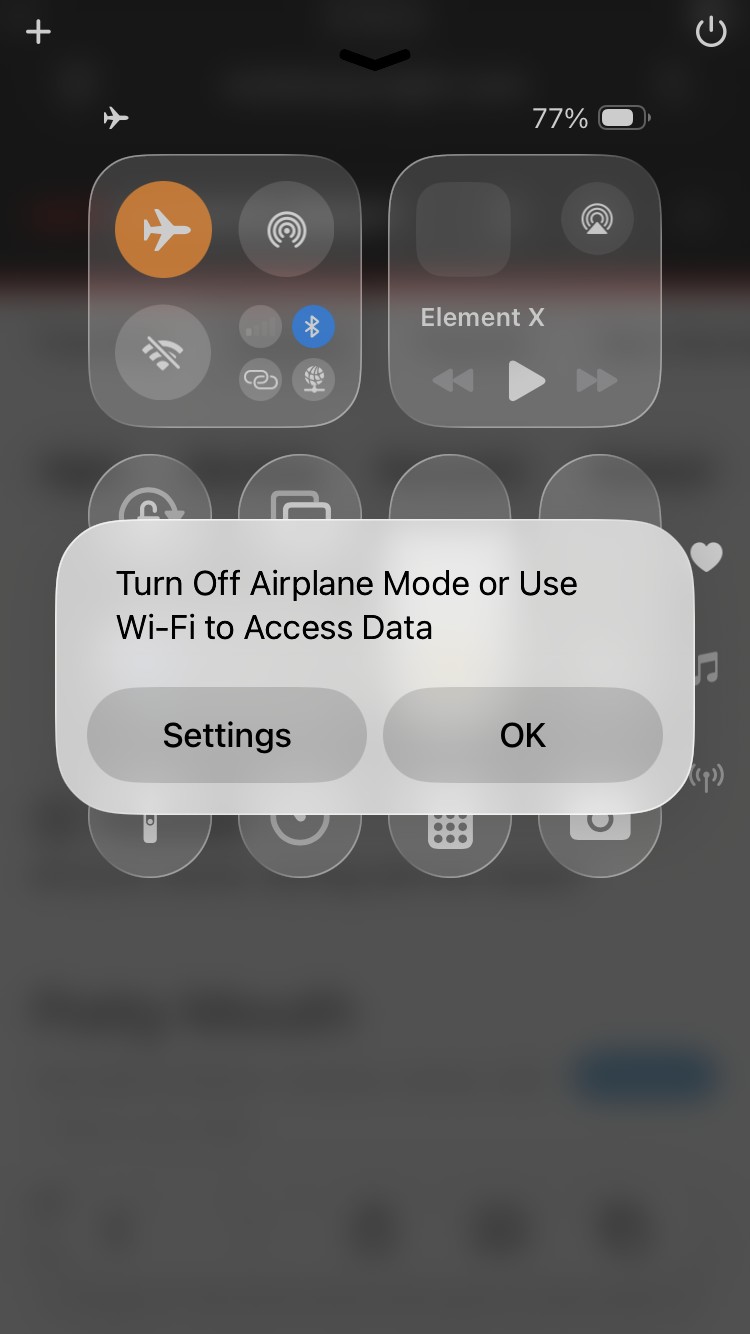Go back to the previous track

453,381
